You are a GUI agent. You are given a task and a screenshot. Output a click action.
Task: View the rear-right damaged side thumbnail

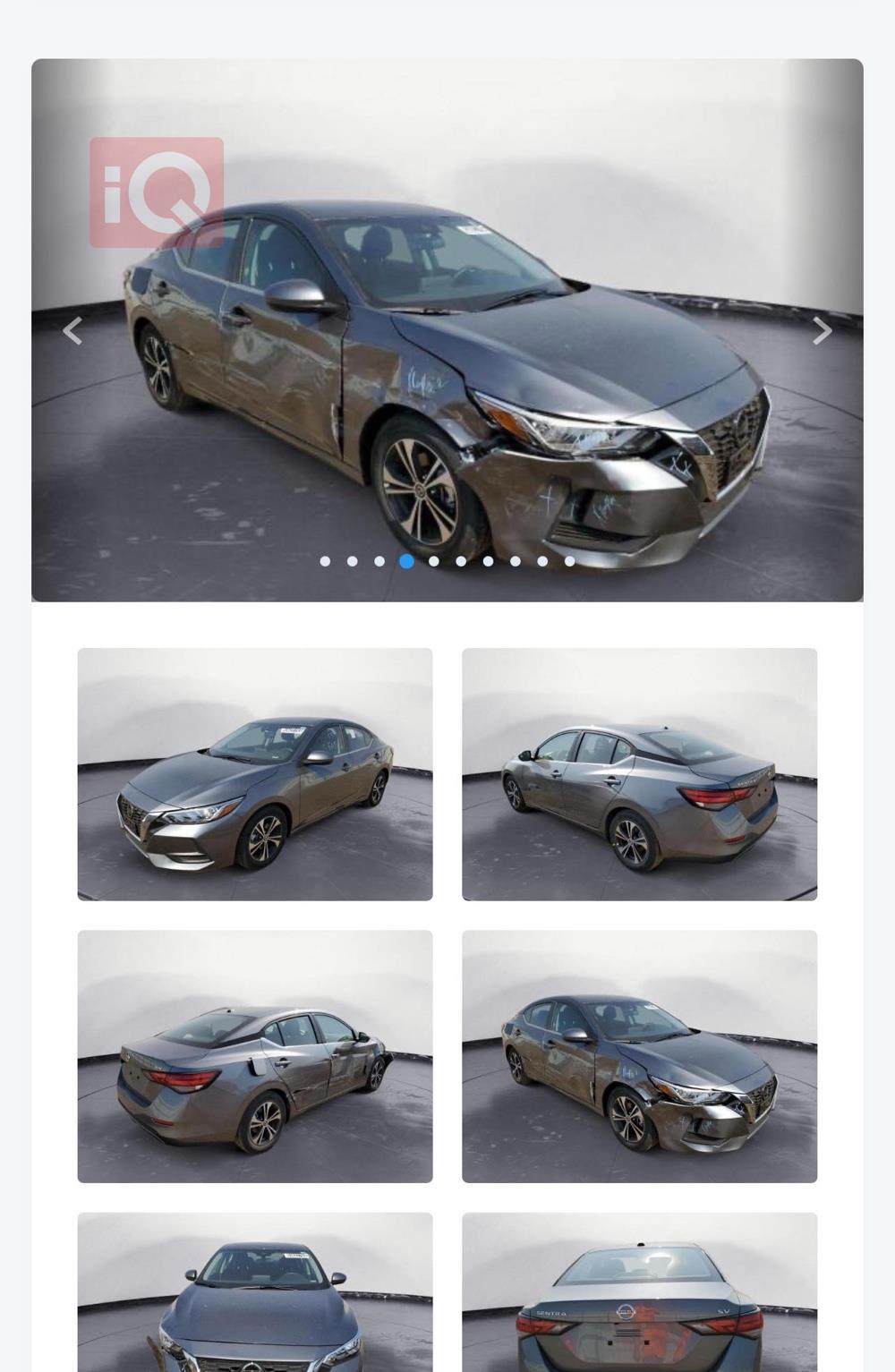coord(255,1056)
